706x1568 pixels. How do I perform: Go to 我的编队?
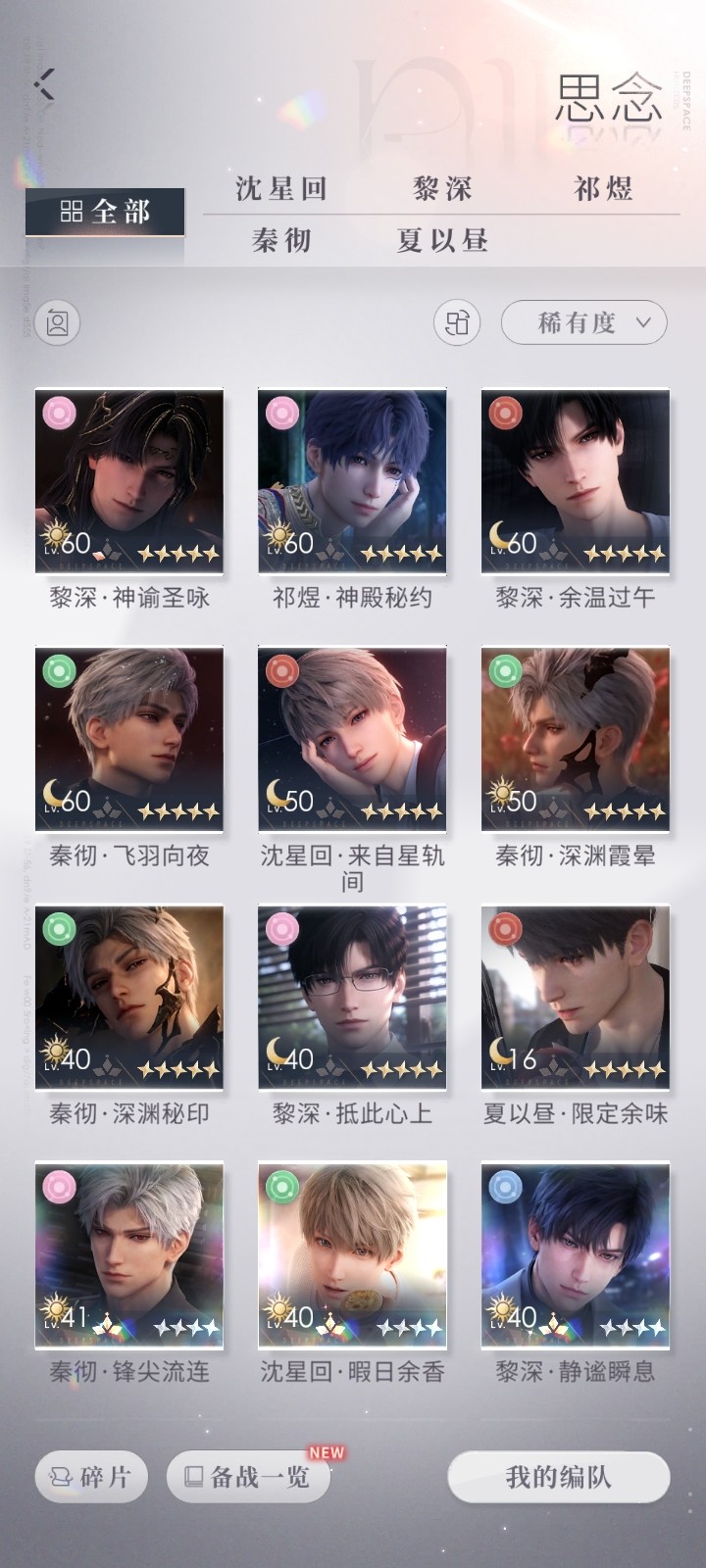[559, 1477]
